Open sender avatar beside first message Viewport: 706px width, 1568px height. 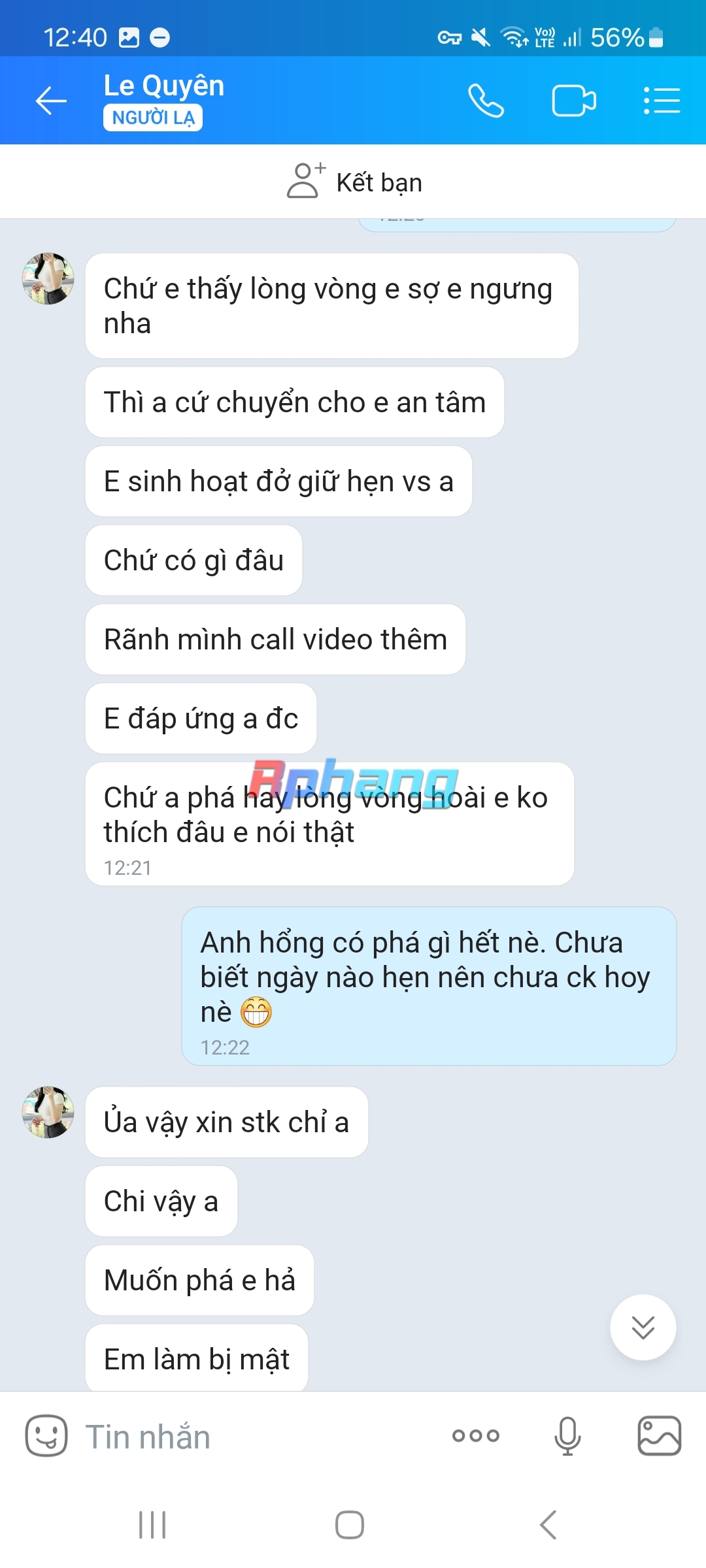coord(48,279)
